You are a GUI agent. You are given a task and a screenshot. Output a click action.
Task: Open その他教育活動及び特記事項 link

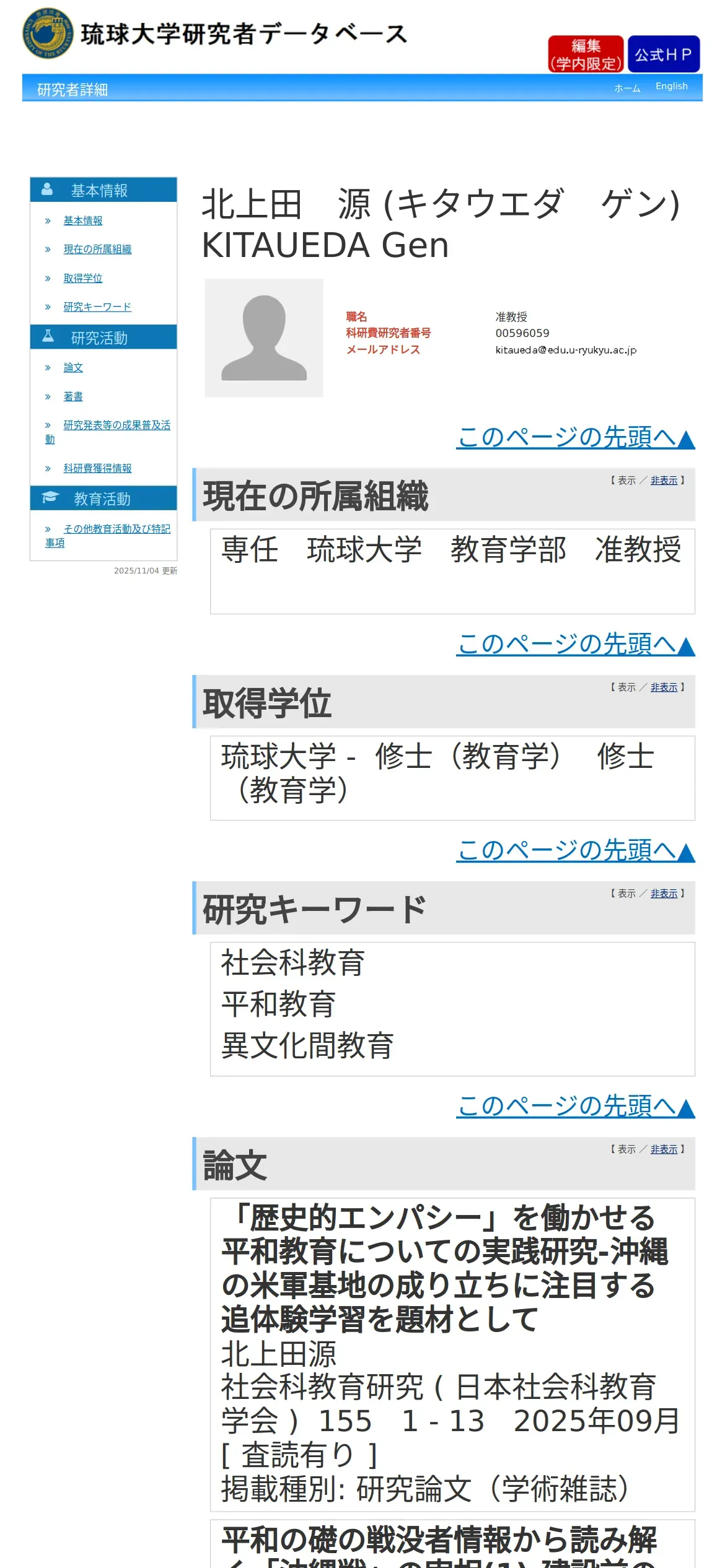[x=108, y=536]
